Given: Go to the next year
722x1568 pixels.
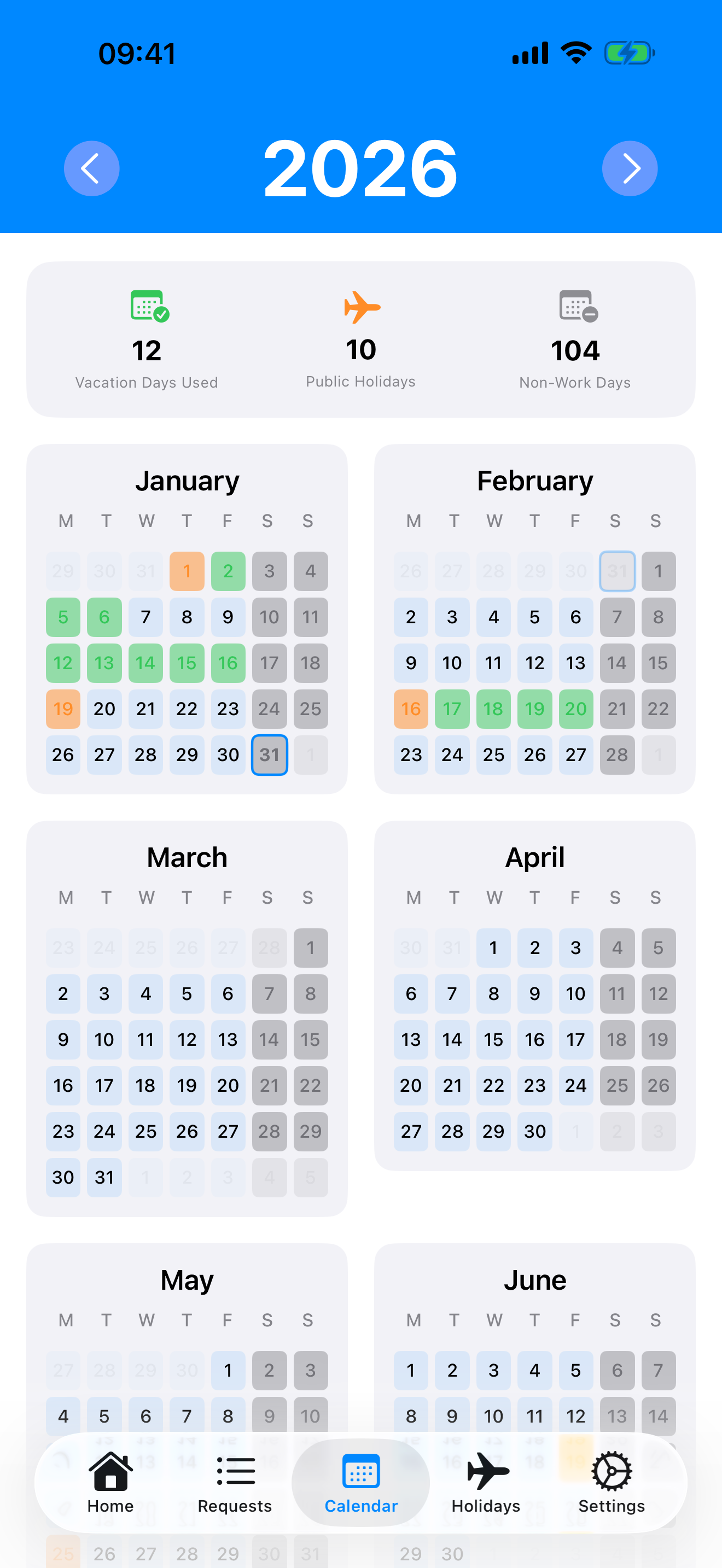Looking at the screenshot, I should click(630, 168).
